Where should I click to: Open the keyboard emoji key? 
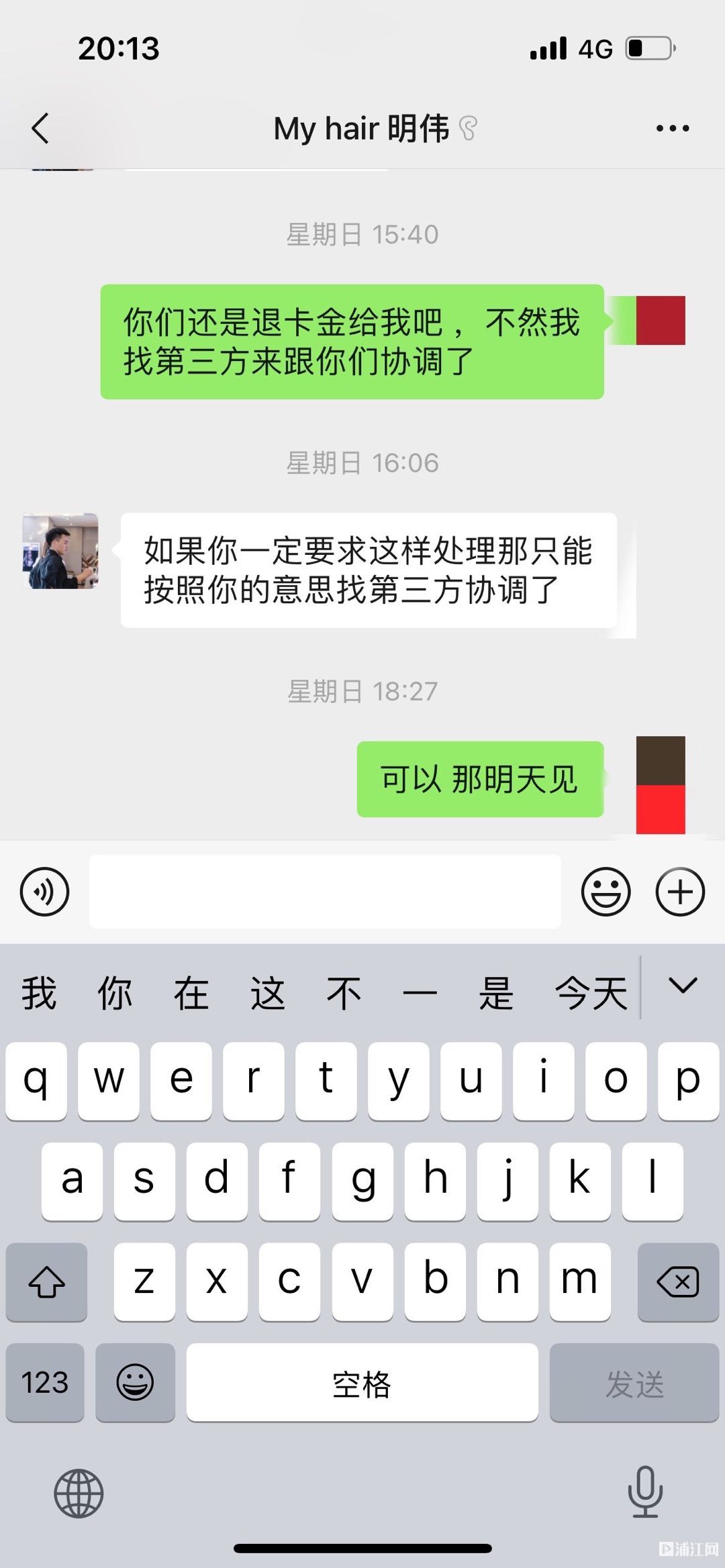[x=135, y=1383]
